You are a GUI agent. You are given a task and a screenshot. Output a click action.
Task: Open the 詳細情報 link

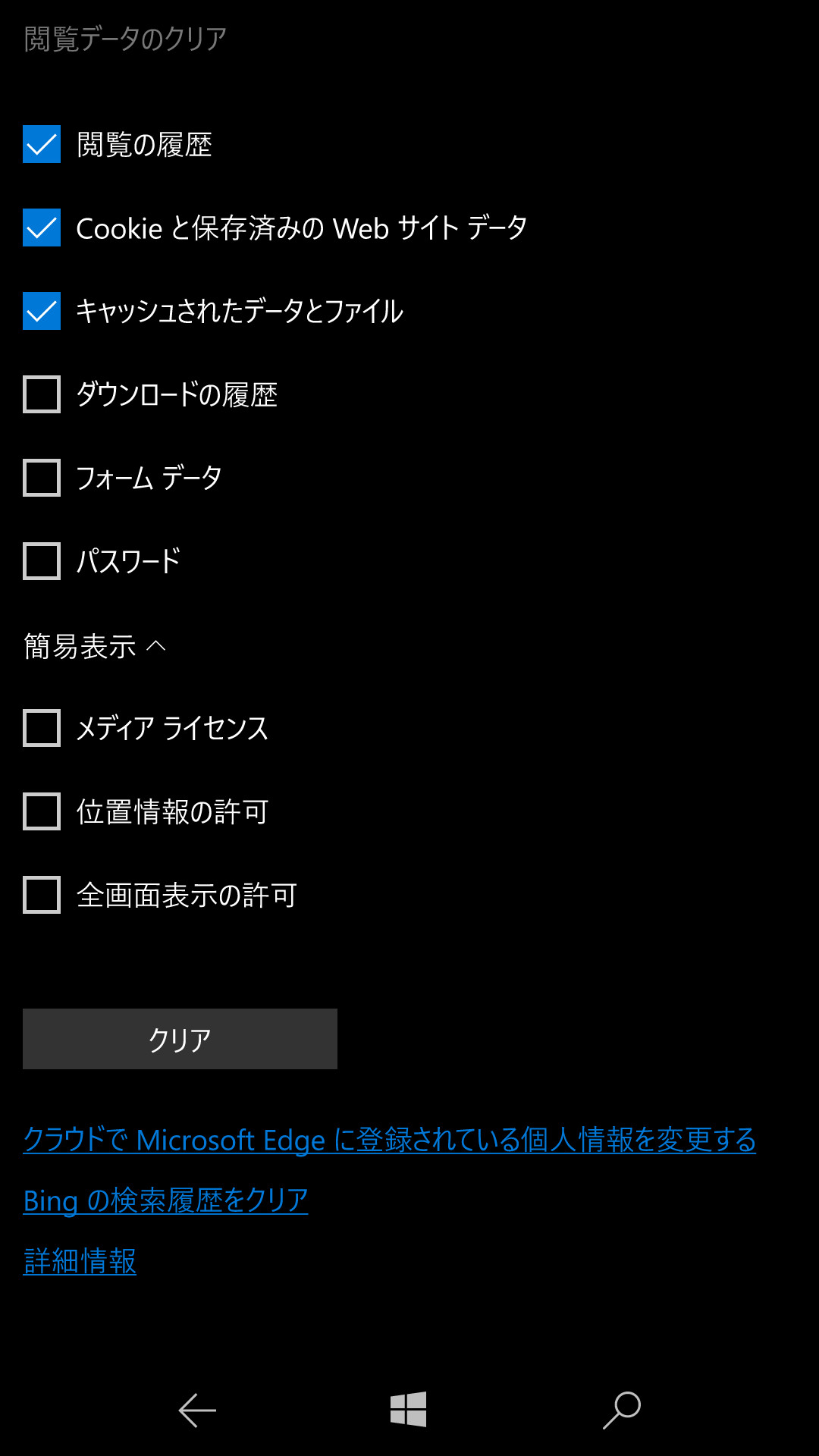(x=79, y=1256)
